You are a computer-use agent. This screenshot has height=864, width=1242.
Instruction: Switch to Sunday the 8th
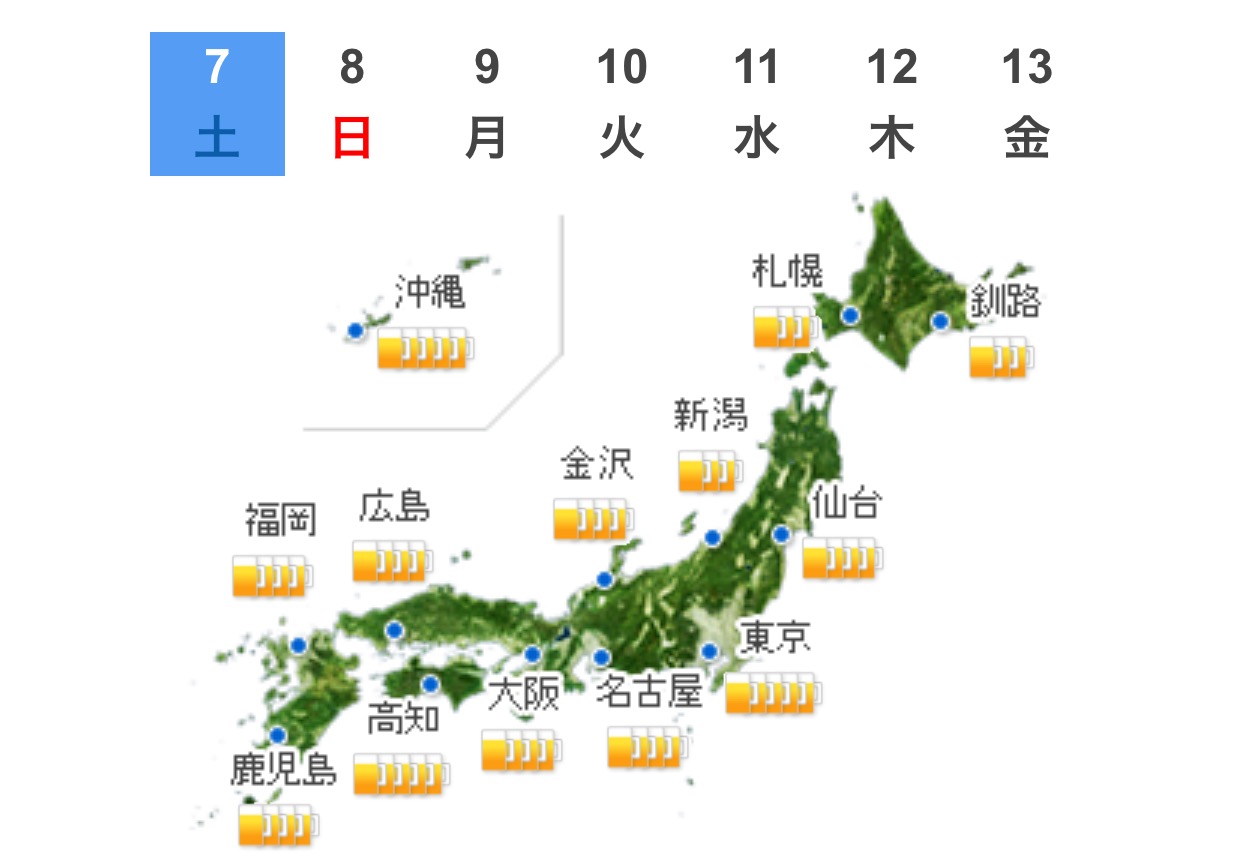(x=352, y=104)
